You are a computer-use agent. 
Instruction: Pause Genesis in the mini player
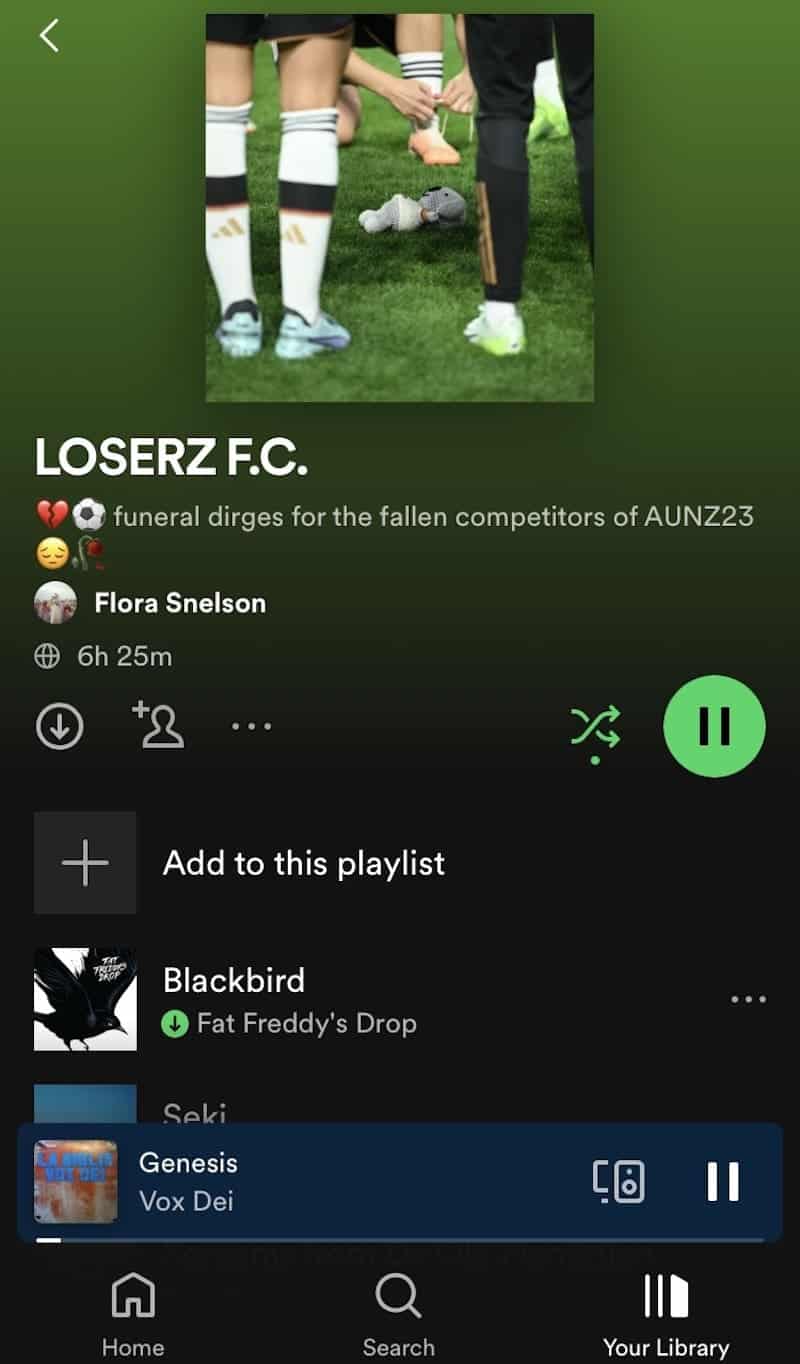722,1181
